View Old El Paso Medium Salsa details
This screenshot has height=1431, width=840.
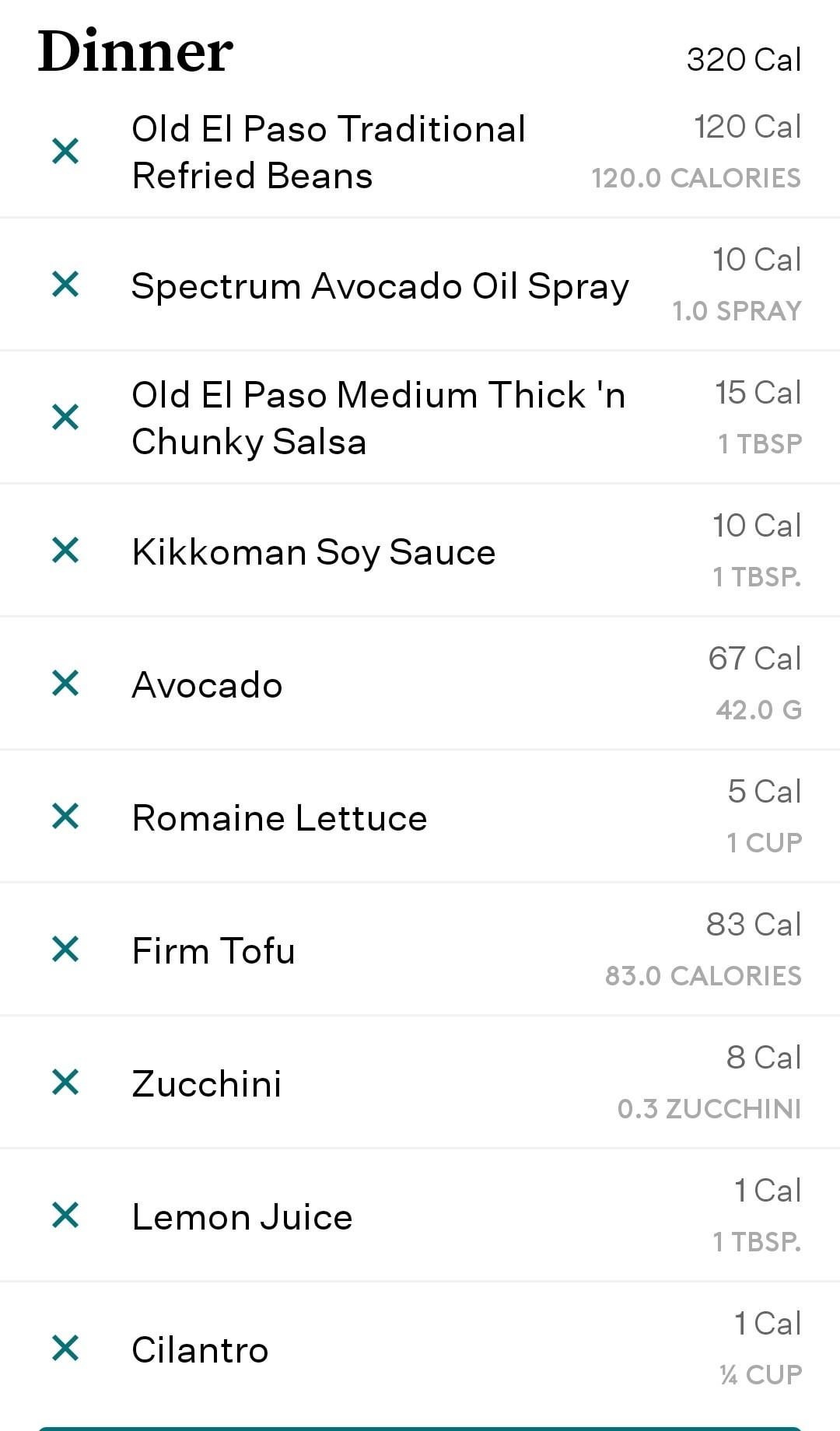378,418
